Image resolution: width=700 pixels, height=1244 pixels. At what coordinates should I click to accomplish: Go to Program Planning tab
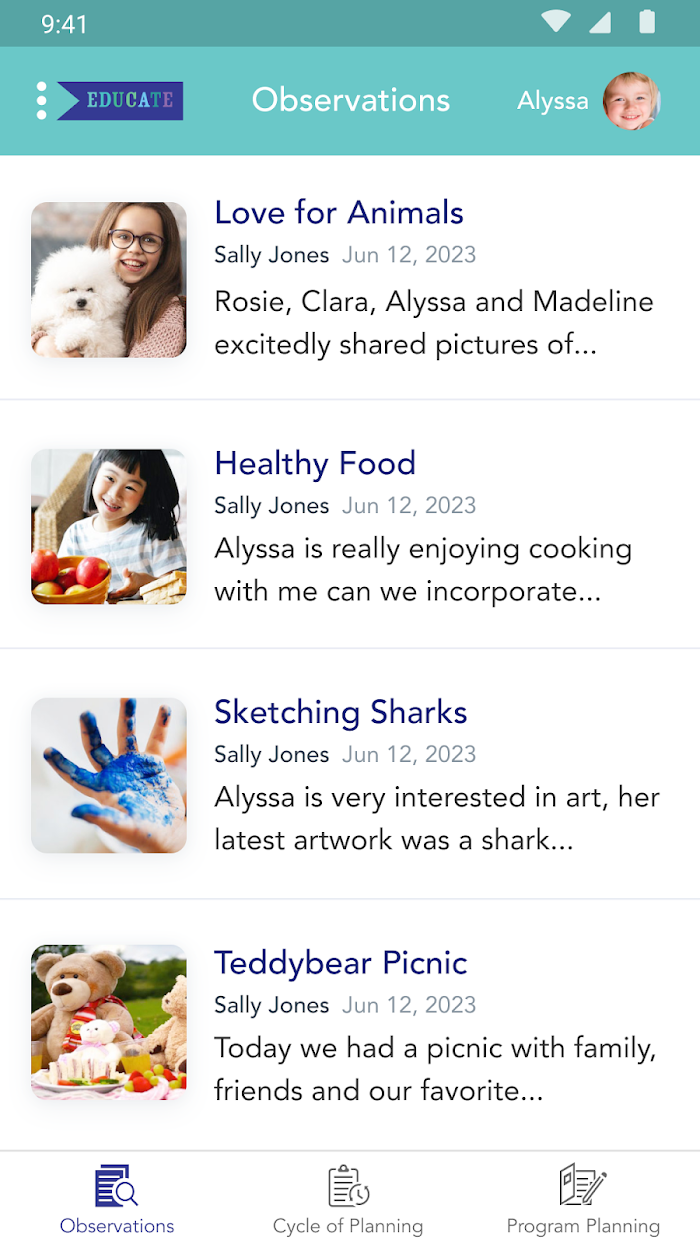point(583,1198)
